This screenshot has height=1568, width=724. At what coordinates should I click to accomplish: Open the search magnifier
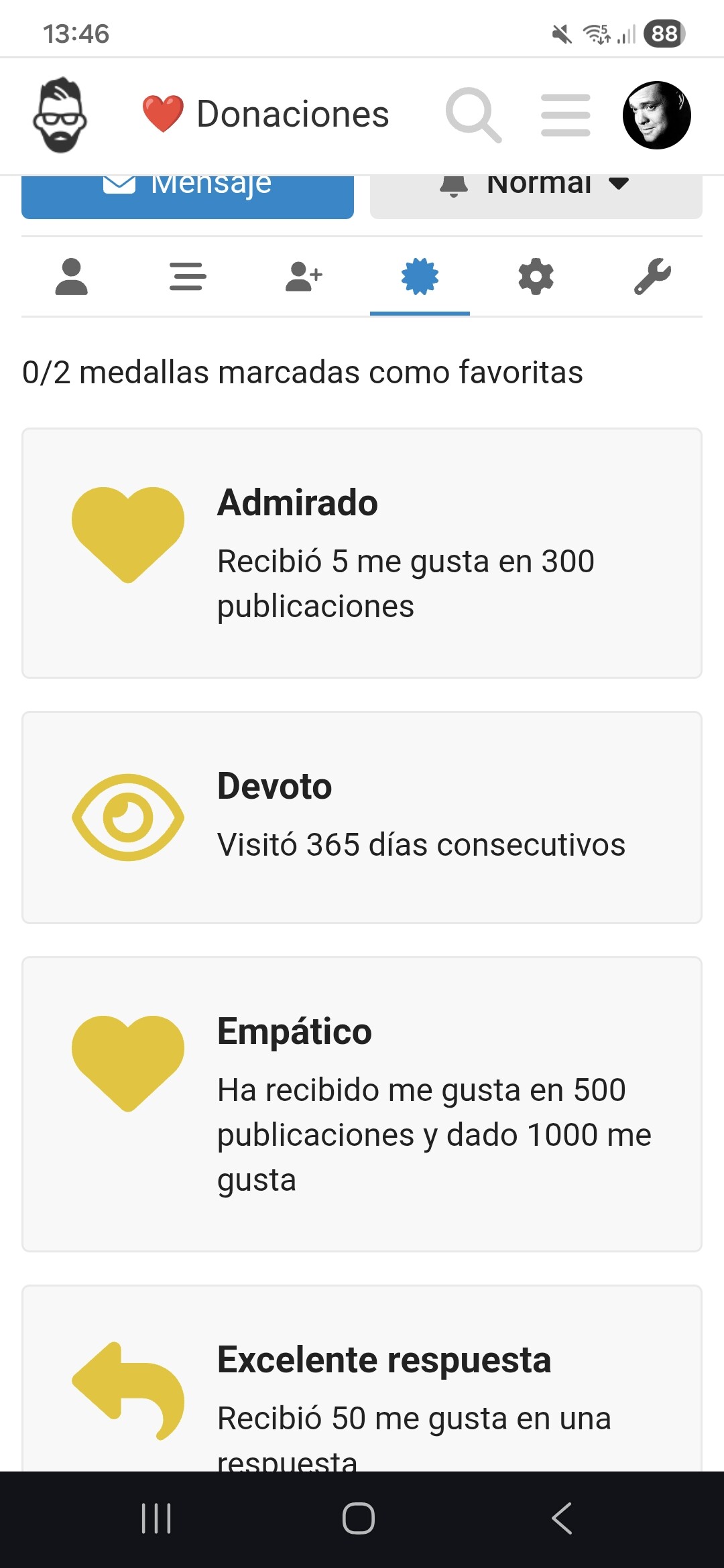(x=473, y=115)
